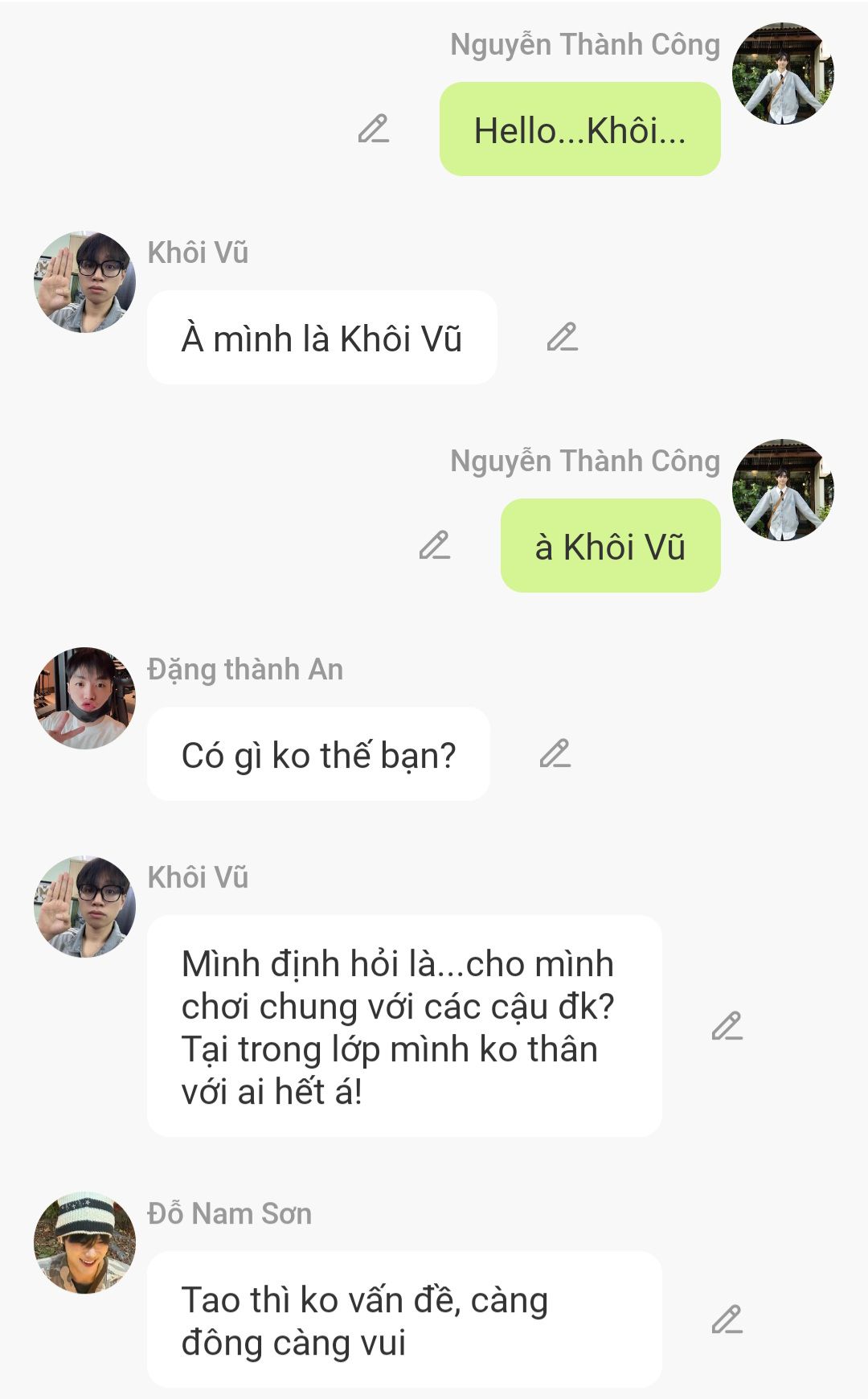Edit the "Có gì ko thế bạn?" message

tap(555, 754)
